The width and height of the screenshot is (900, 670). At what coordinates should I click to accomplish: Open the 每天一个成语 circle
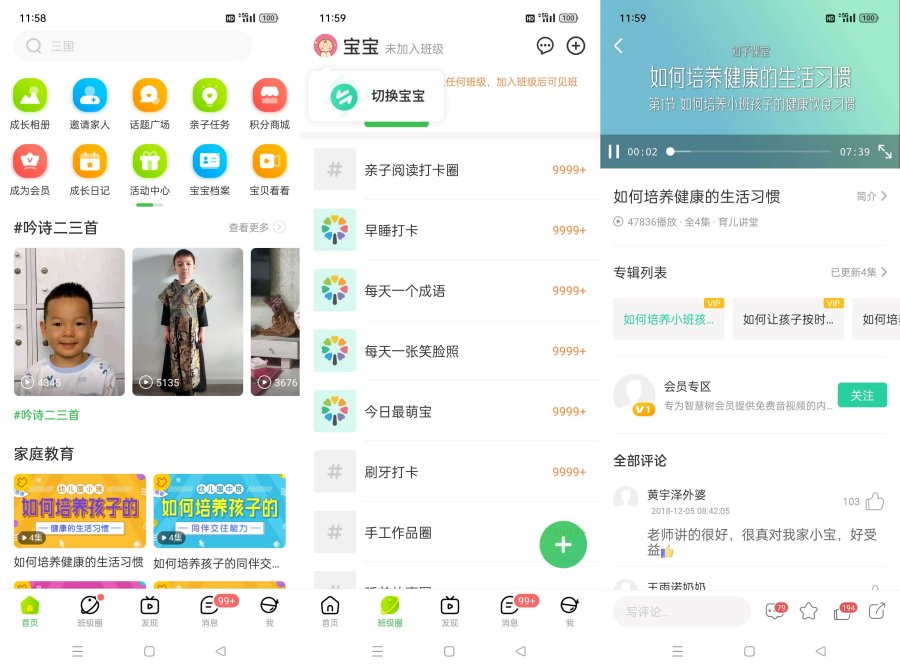tap(450, 291)
